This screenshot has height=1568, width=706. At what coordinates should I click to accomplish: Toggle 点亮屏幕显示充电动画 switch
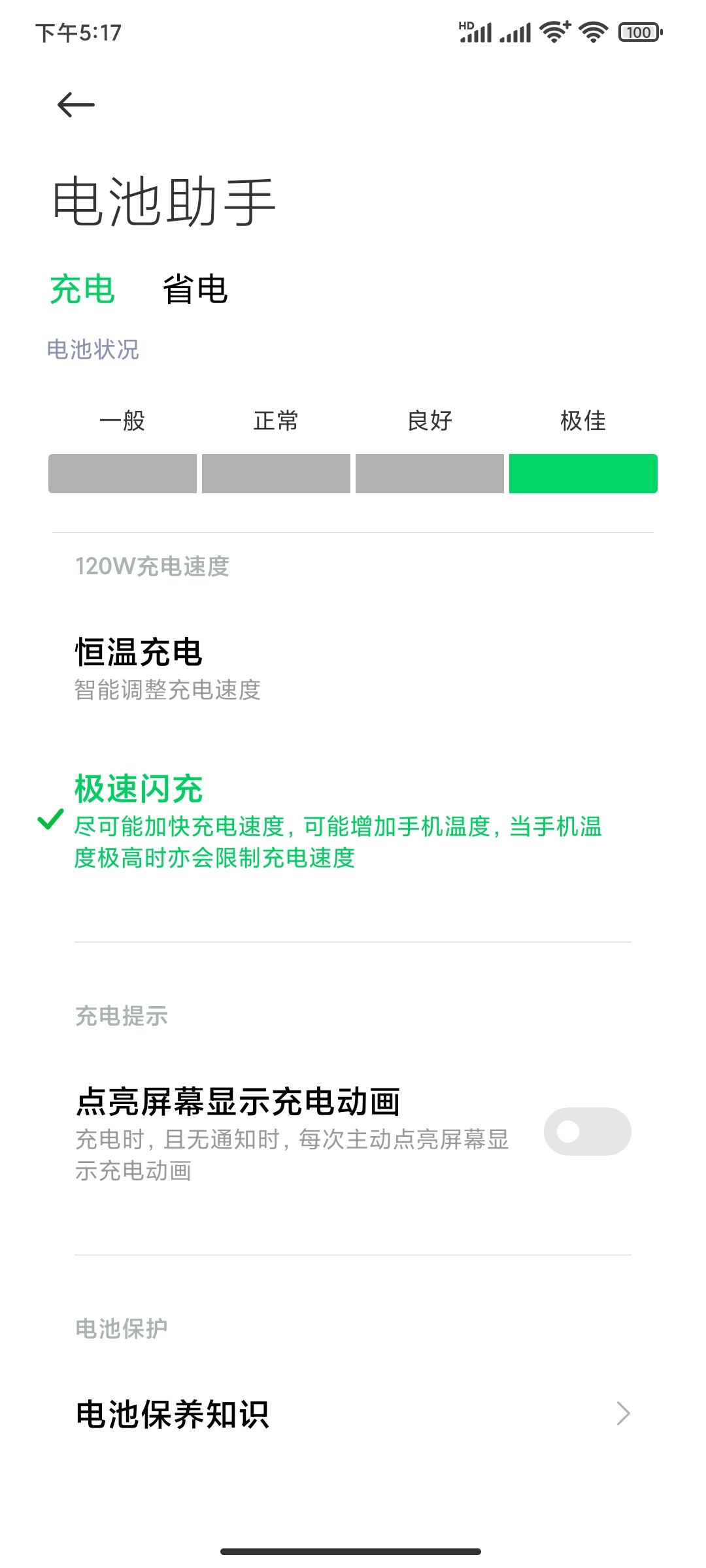pyautogui.click(x=586, y=1131)
